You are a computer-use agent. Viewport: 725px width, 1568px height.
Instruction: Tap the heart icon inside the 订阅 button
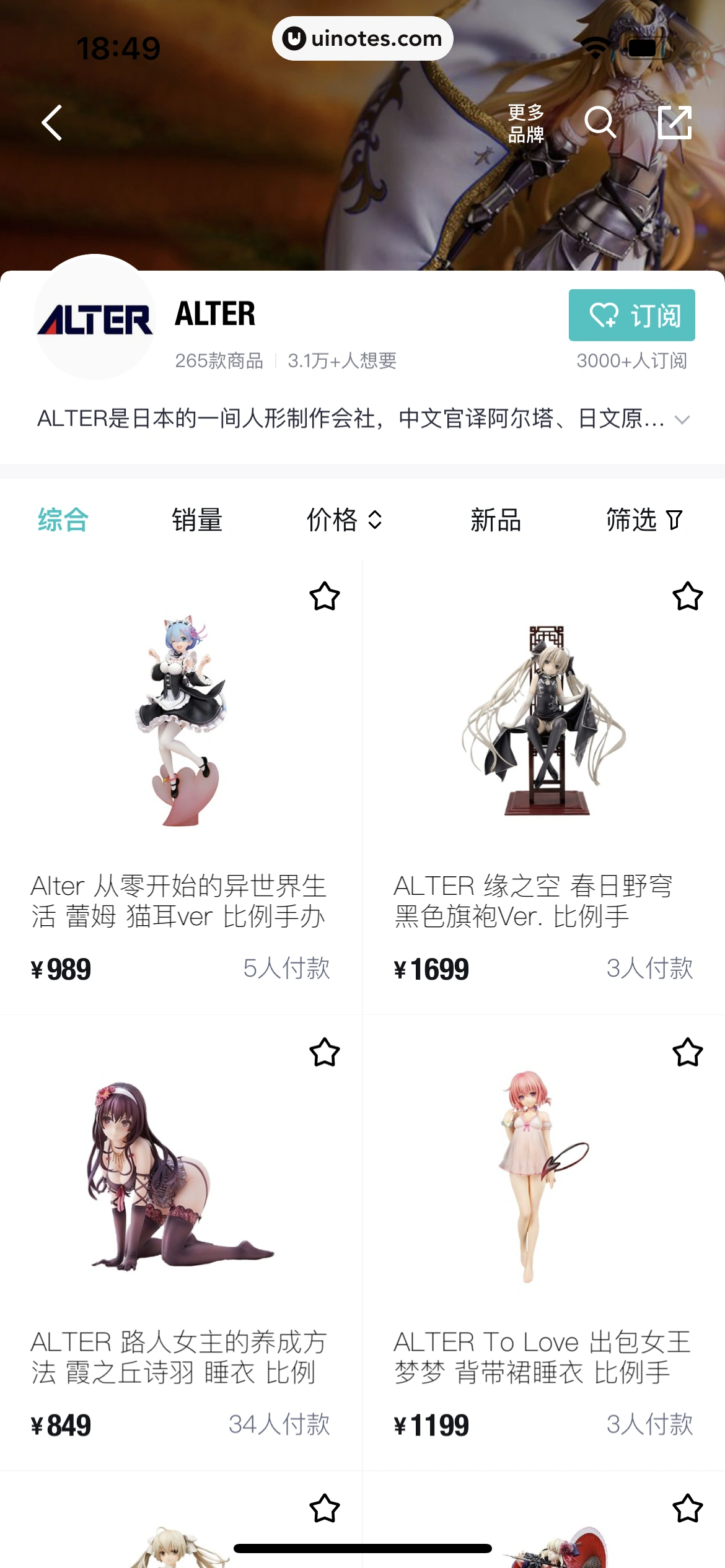tap(604, 315)
